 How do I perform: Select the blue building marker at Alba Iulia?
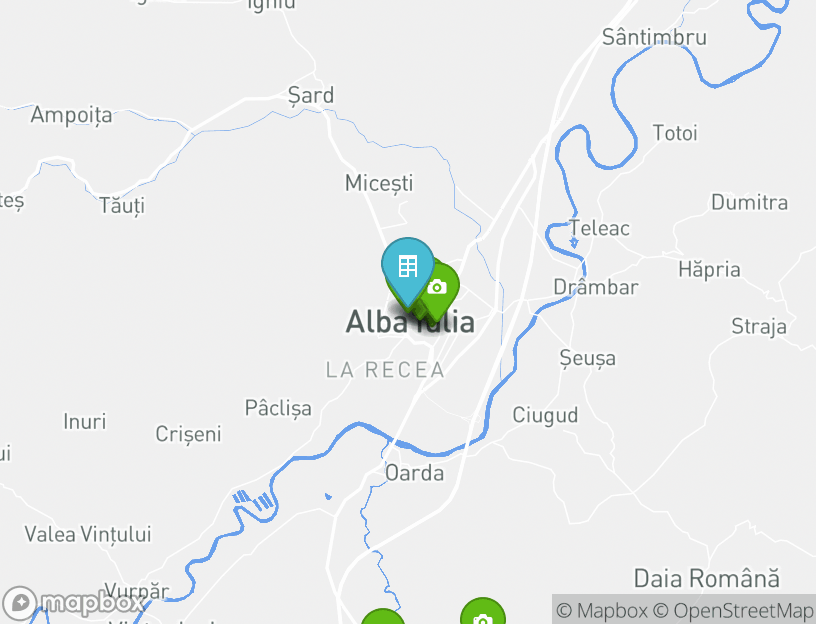[x=407, y=267]
